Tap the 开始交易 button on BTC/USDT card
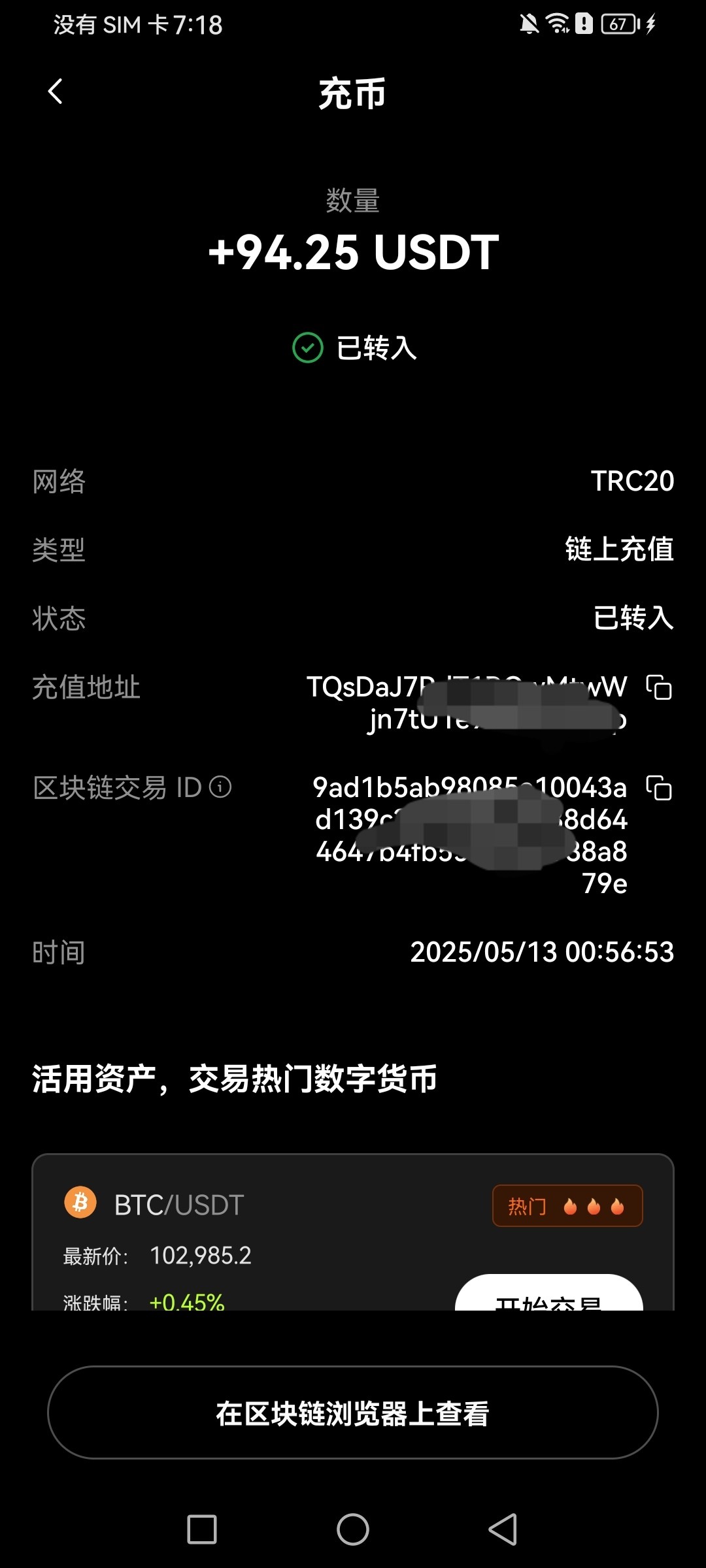Screen dimensions: 706x1568 pos(549,1294)
